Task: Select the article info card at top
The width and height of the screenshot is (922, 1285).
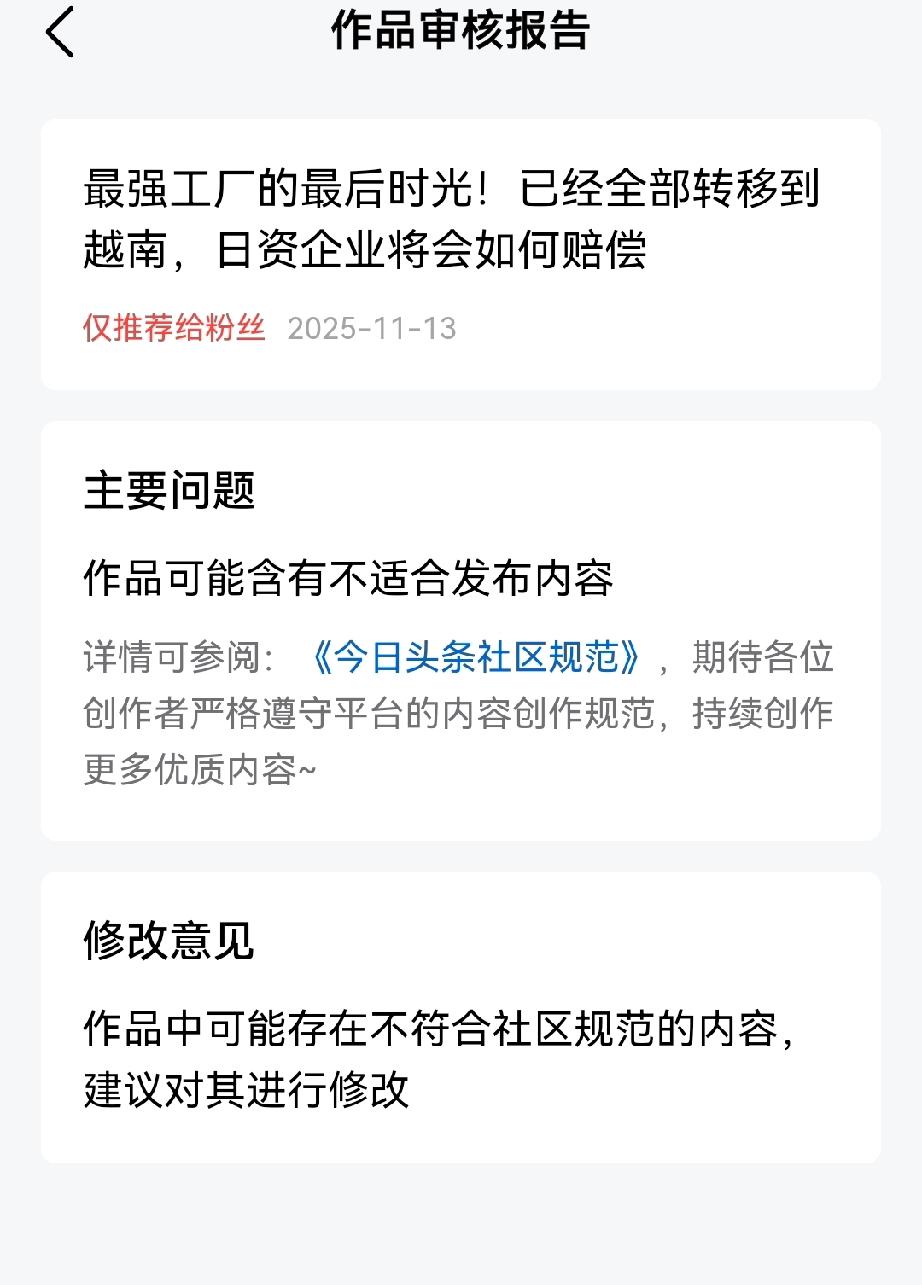Action: click(x=460, y=250)
